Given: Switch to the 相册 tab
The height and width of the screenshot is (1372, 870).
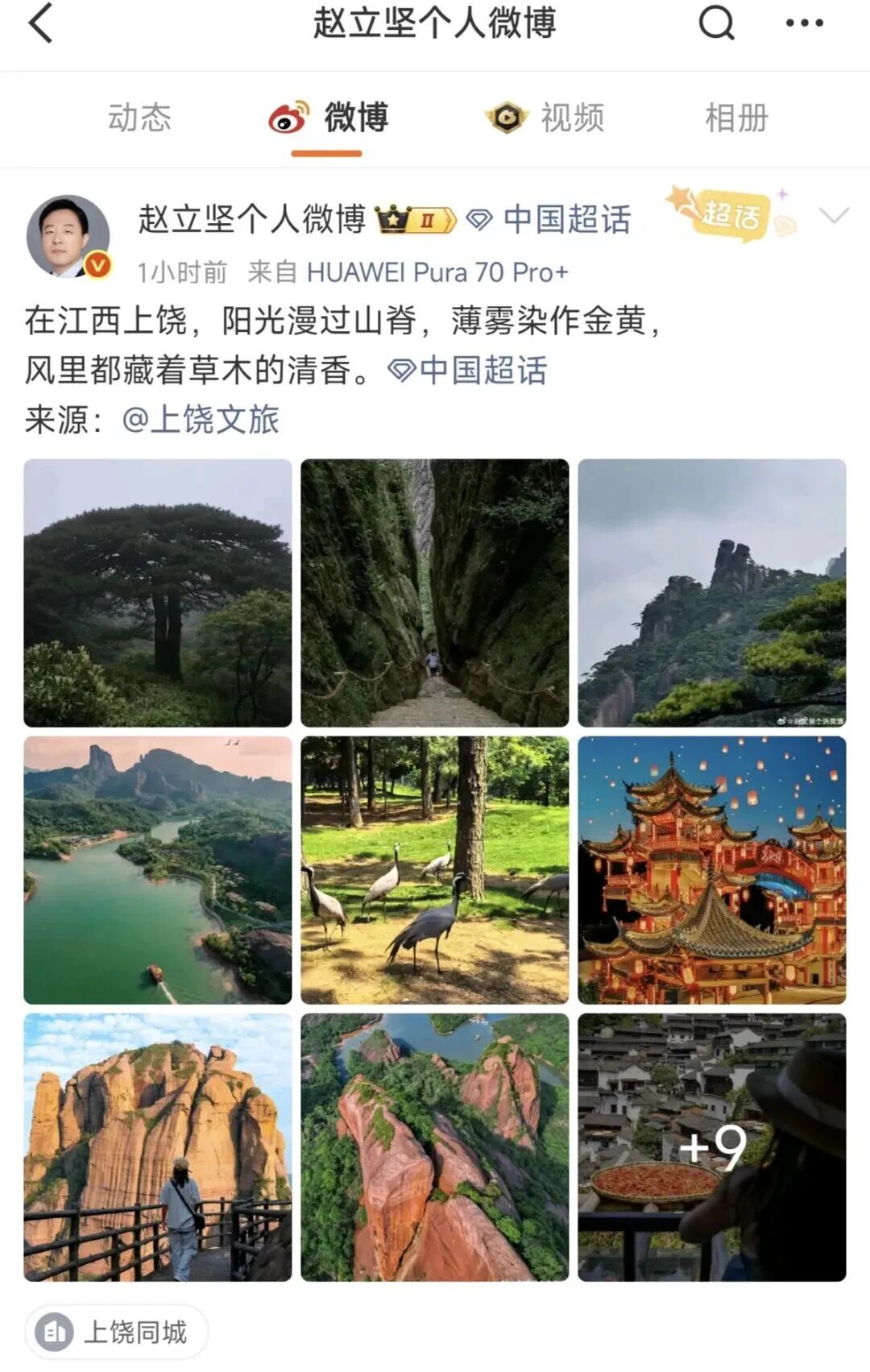Looking at the screenshot, I should coord(733,118).
